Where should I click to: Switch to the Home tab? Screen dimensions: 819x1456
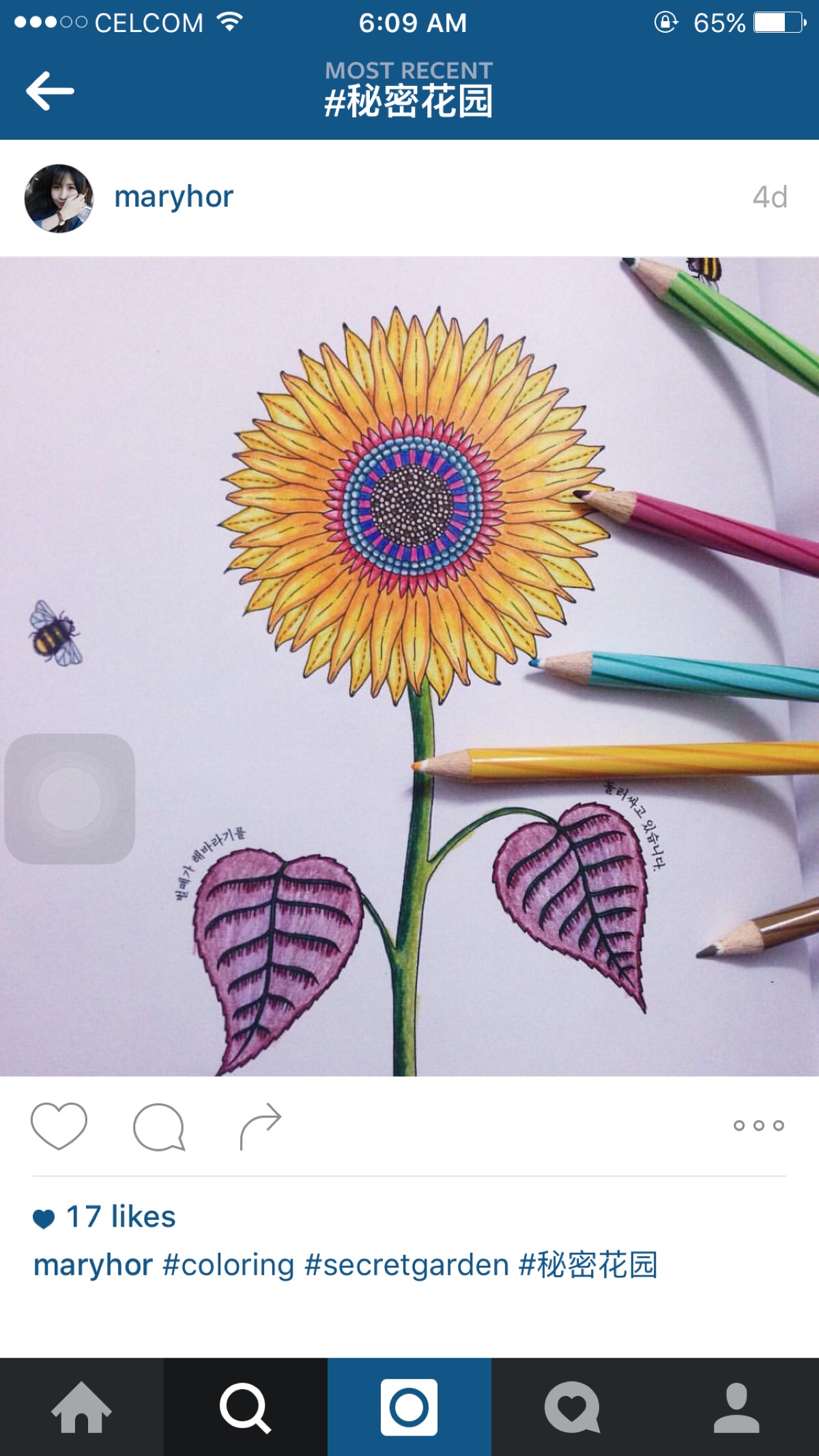(82, 1407)
